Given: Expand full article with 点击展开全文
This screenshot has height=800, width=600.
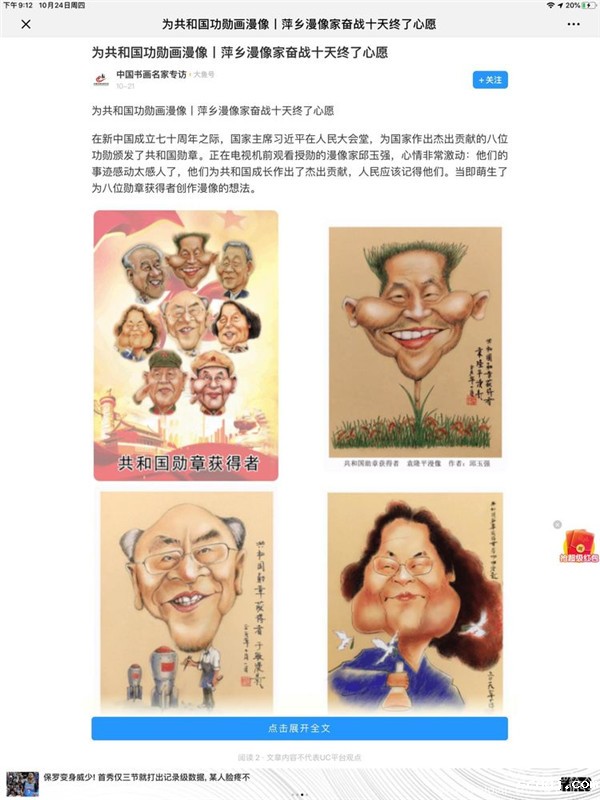Looking at the screenshot, I should 299,728.
